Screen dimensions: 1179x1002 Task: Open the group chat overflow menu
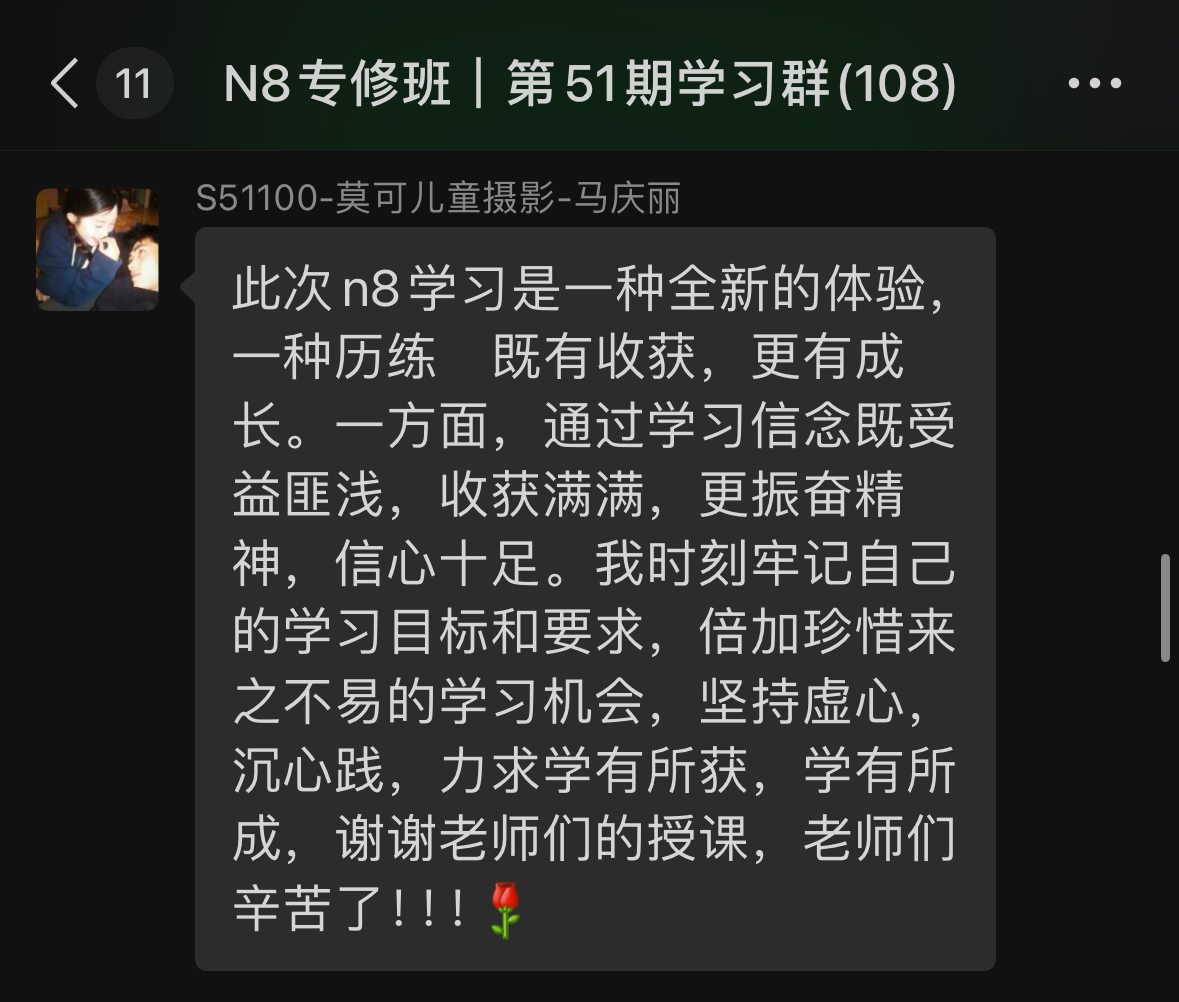[1094, 84]
